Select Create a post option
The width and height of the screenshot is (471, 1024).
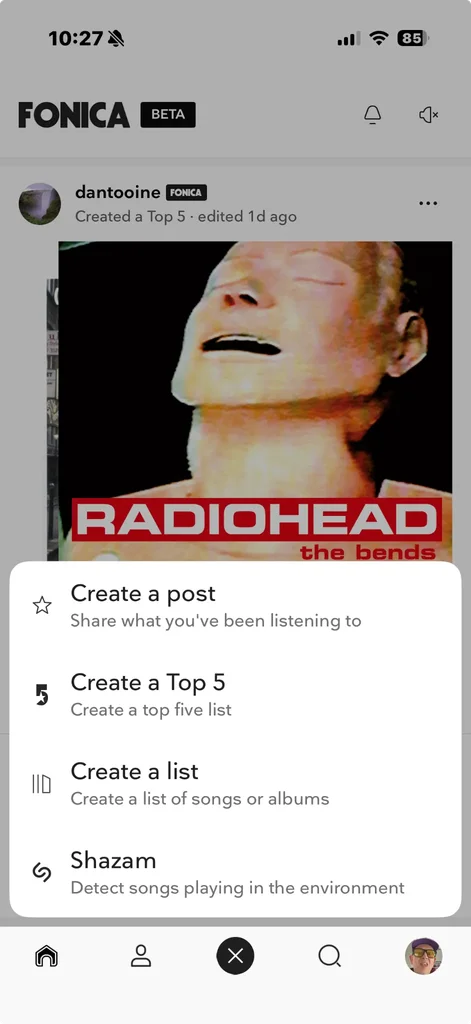[x=235, y=606]
